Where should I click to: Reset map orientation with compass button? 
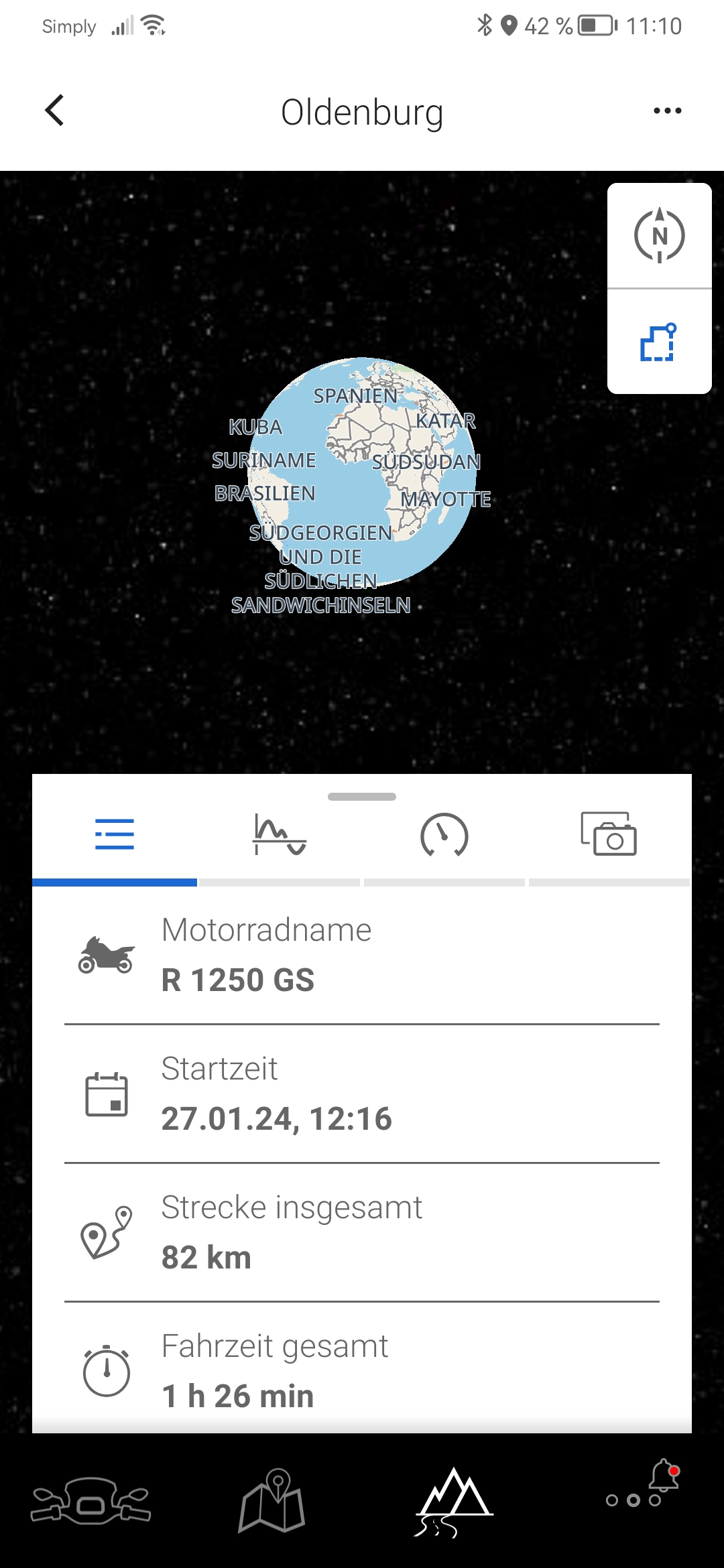[659, 236]
